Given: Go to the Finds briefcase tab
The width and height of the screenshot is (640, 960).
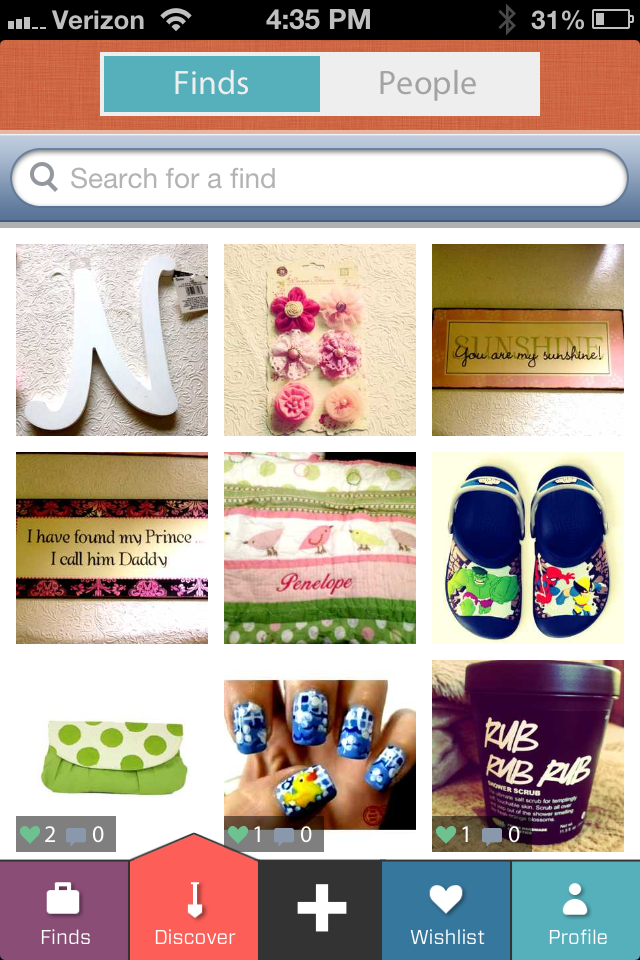Looking at the screenshot, I should pyautogui.click(x=64, y=912).
